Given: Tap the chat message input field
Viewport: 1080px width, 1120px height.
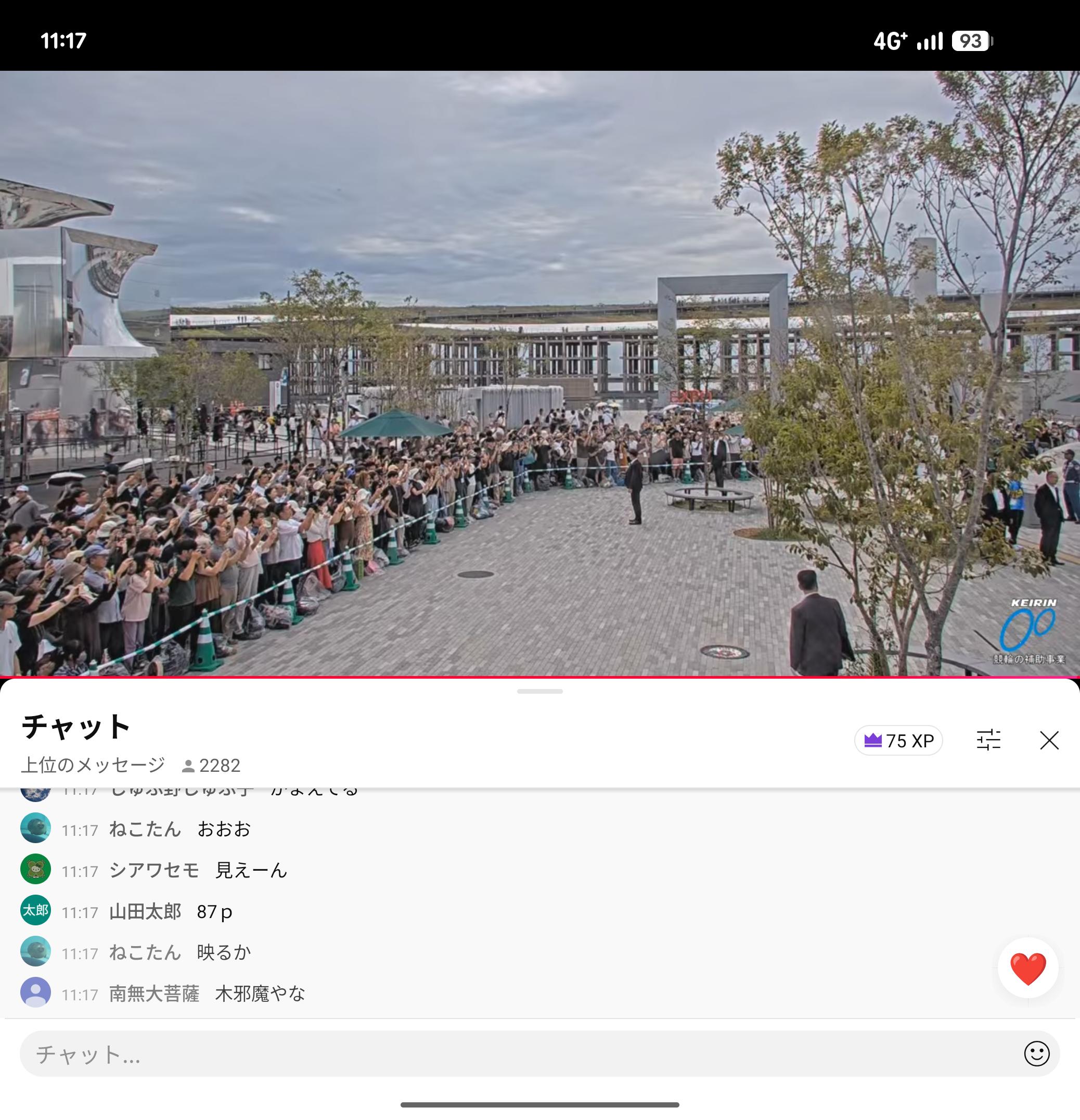Looking at the screenshot, I should click(514, 1054).
